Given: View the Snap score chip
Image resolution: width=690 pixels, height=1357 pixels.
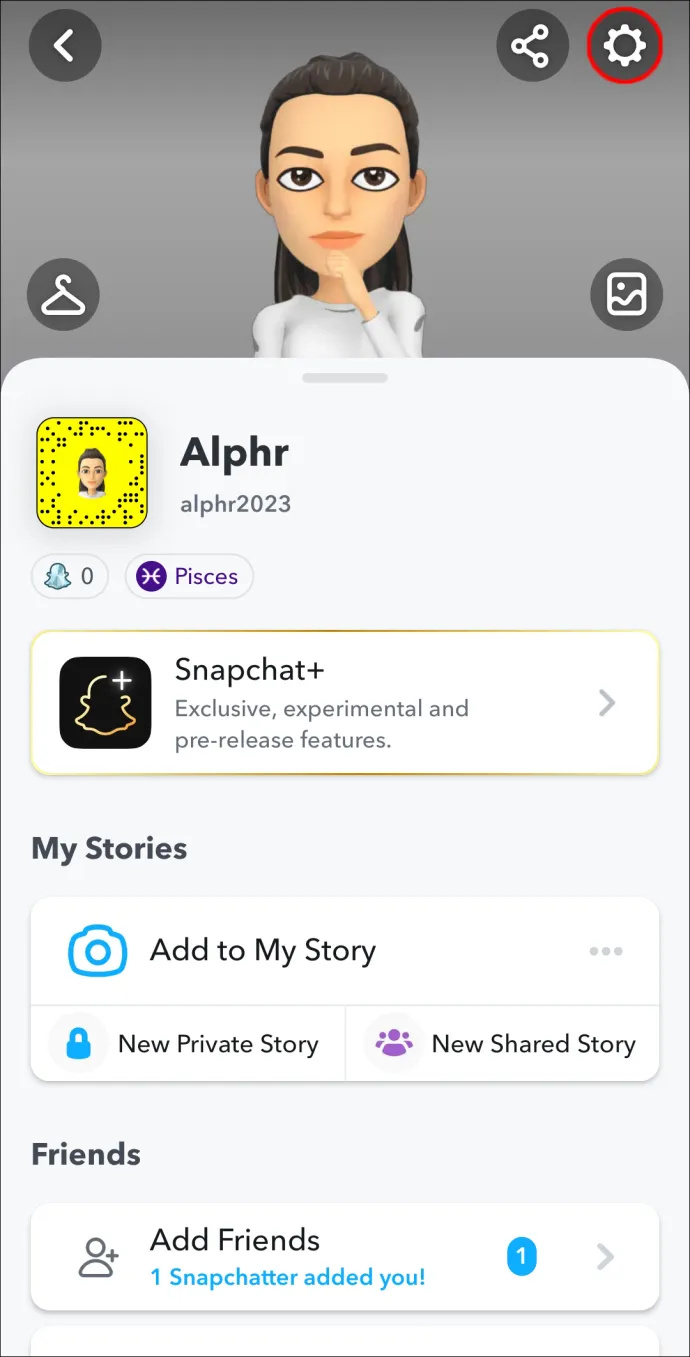Looking at the screenshot, I should tap(70, 577).
